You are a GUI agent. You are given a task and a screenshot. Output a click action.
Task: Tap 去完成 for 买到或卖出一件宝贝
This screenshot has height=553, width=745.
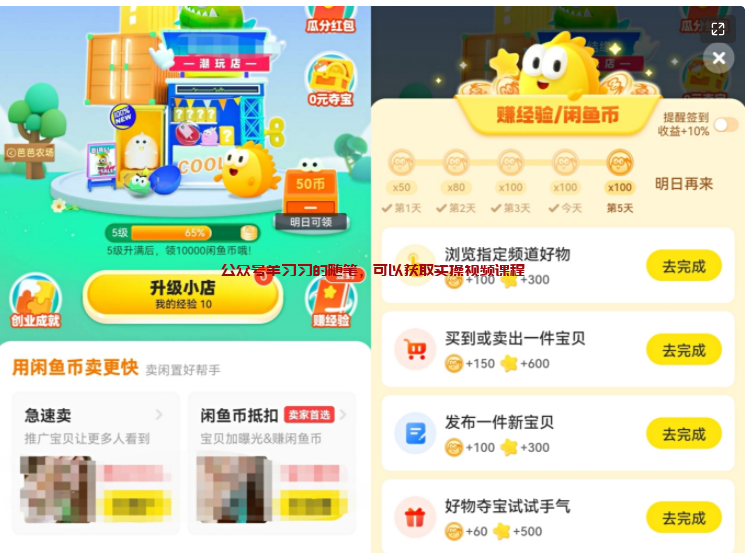click(x=684, y=350)
